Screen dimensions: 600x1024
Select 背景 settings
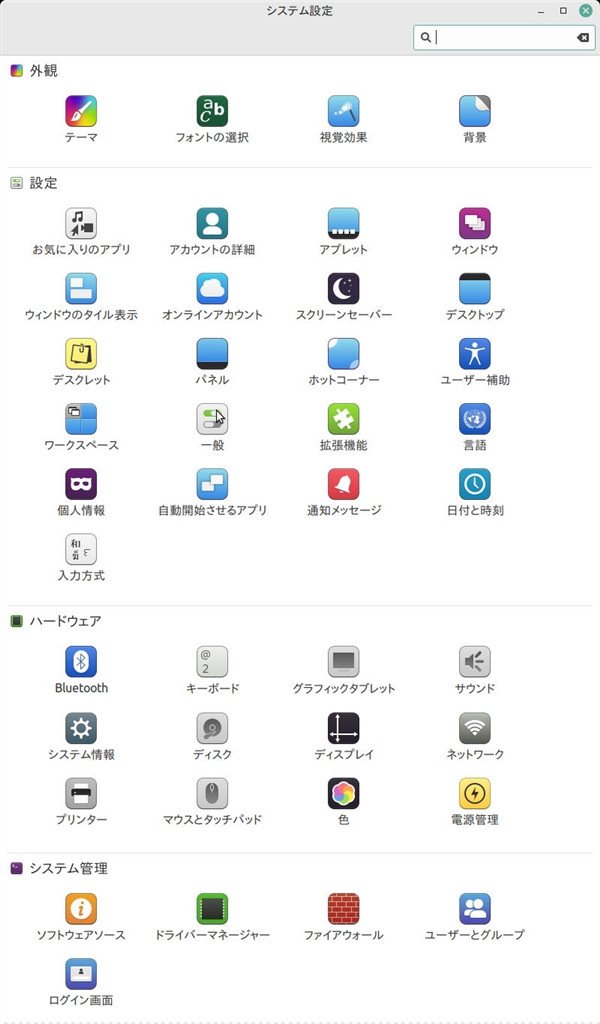[x=475, y=111]
